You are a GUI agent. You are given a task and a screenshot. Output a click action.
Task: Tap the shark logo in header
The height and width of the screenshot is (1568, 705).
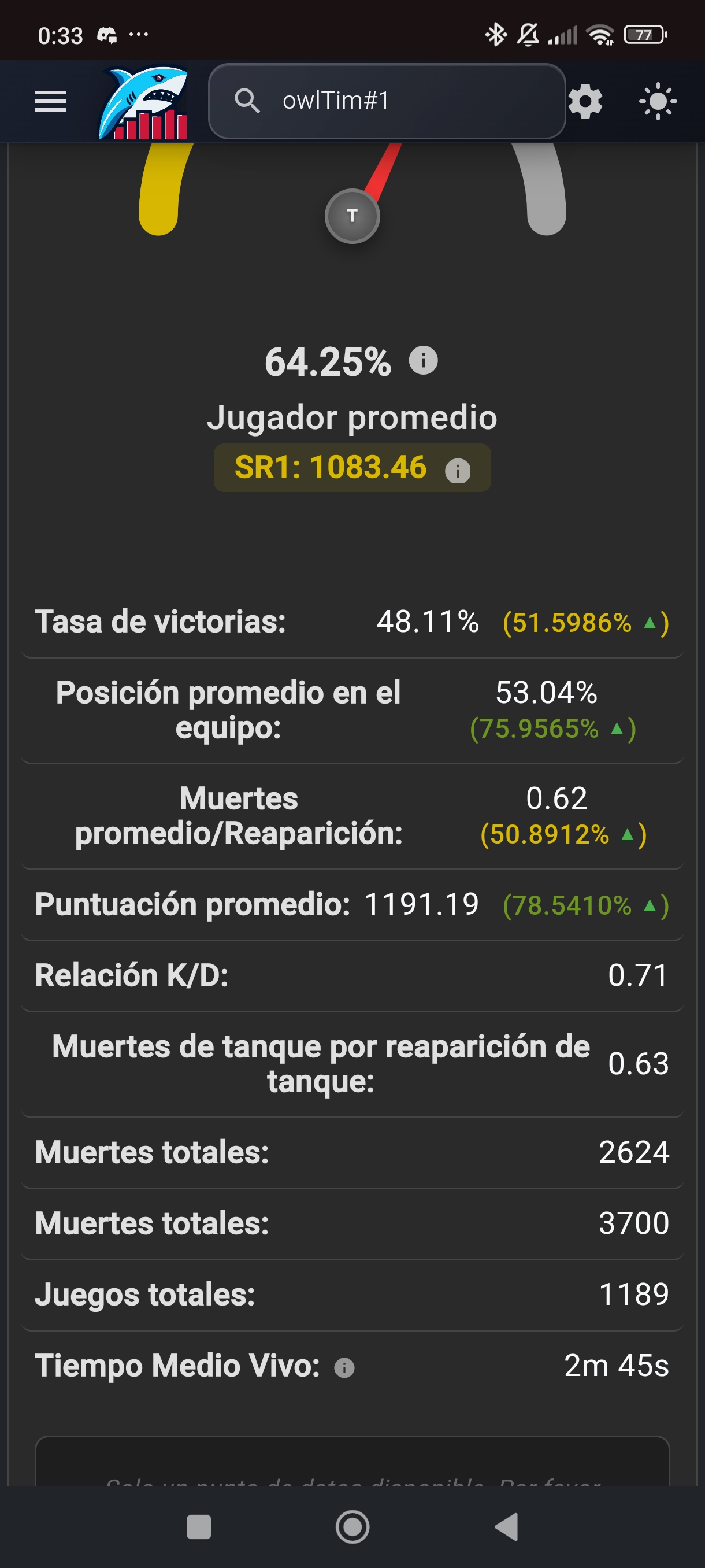143,102
